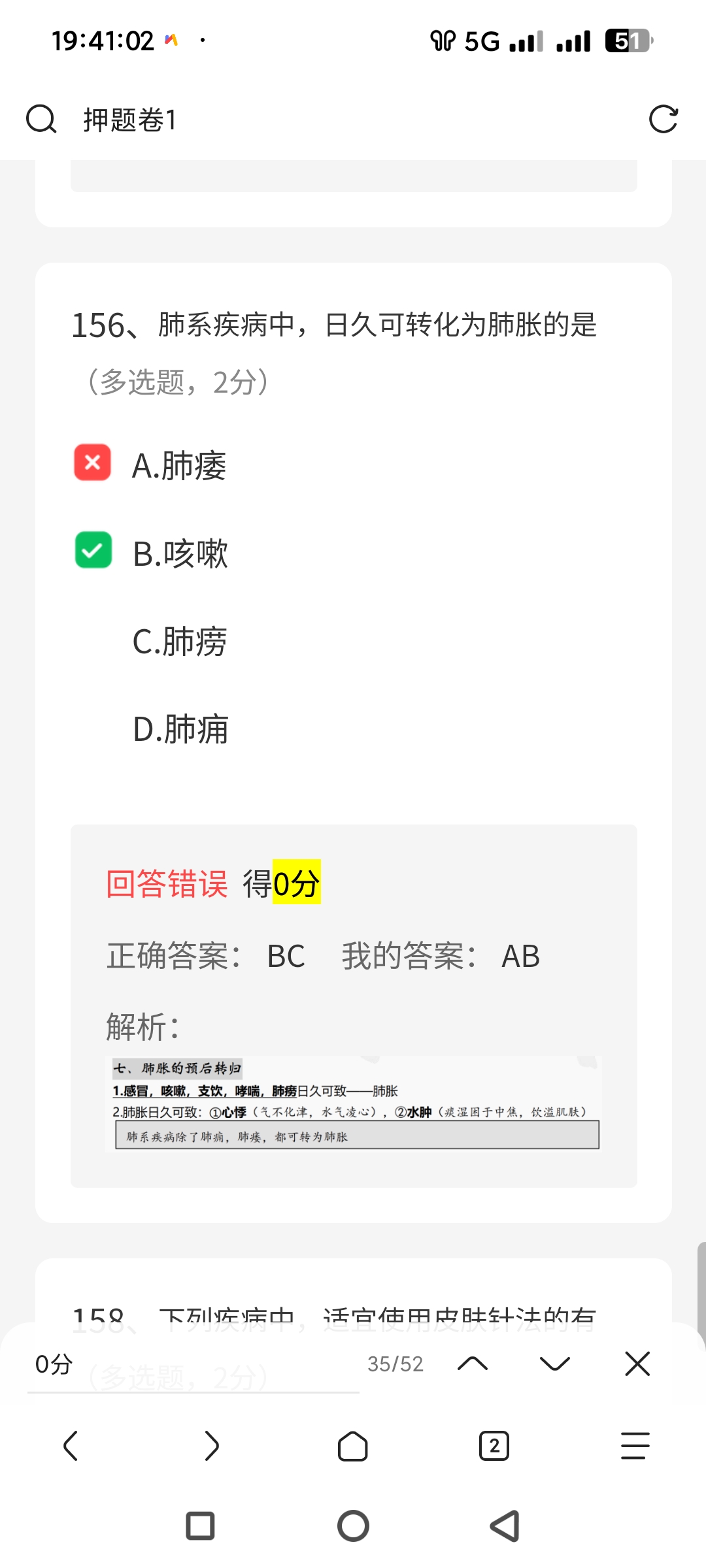Choose option C.肺痨
The width and height of the screenshot is (706, 1568).
pos(179,641)
